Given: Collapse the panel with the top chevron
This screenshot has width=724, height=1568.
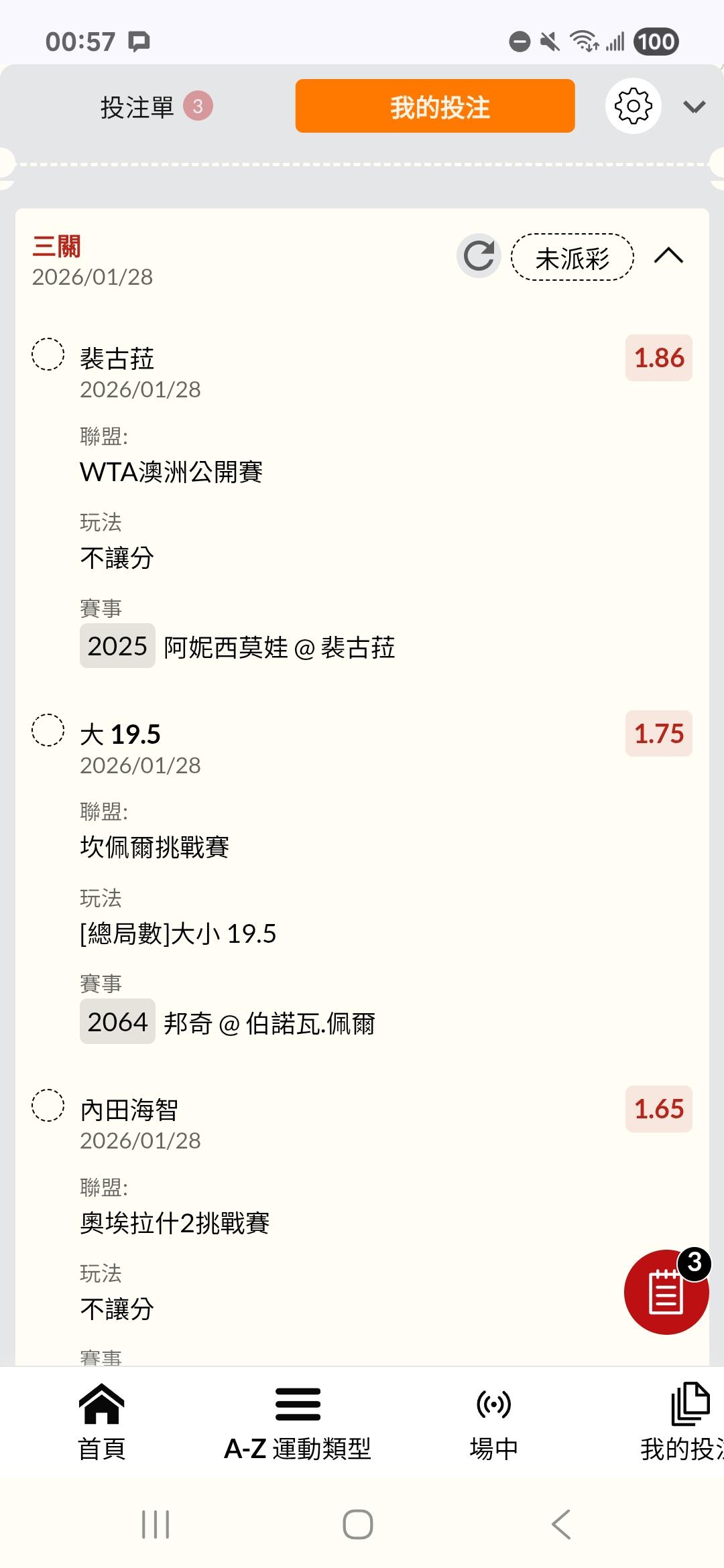Looking at the screenshot, I should click(694, 107).
